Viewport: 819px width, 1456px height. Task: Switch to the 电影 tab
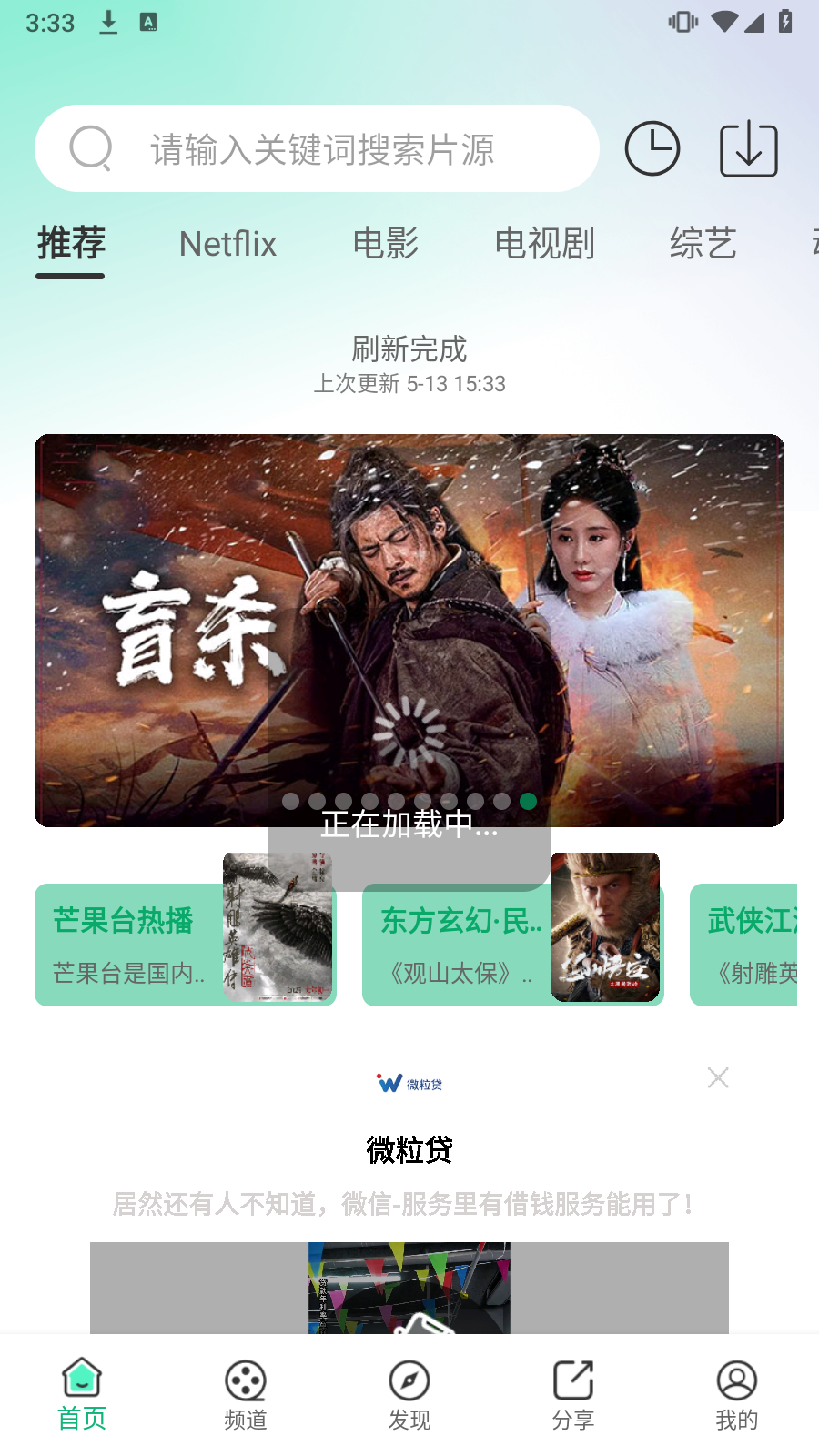[x=386, y=244]
